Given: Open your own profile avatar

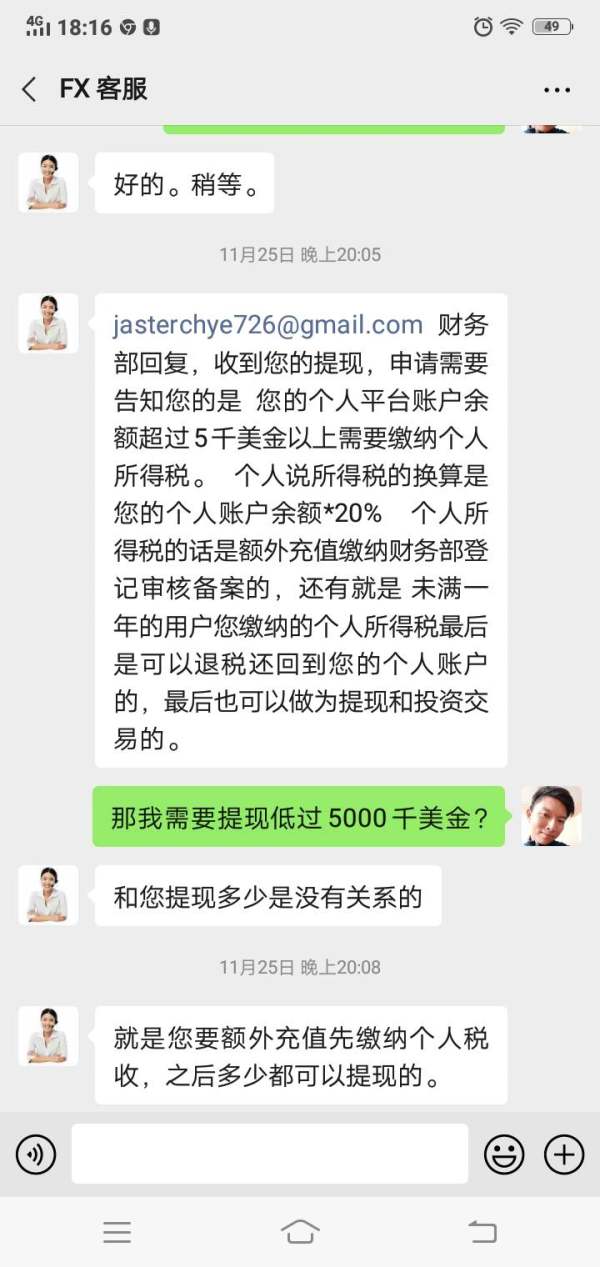Looking at the screenshot, I should [x=551, y=816].
